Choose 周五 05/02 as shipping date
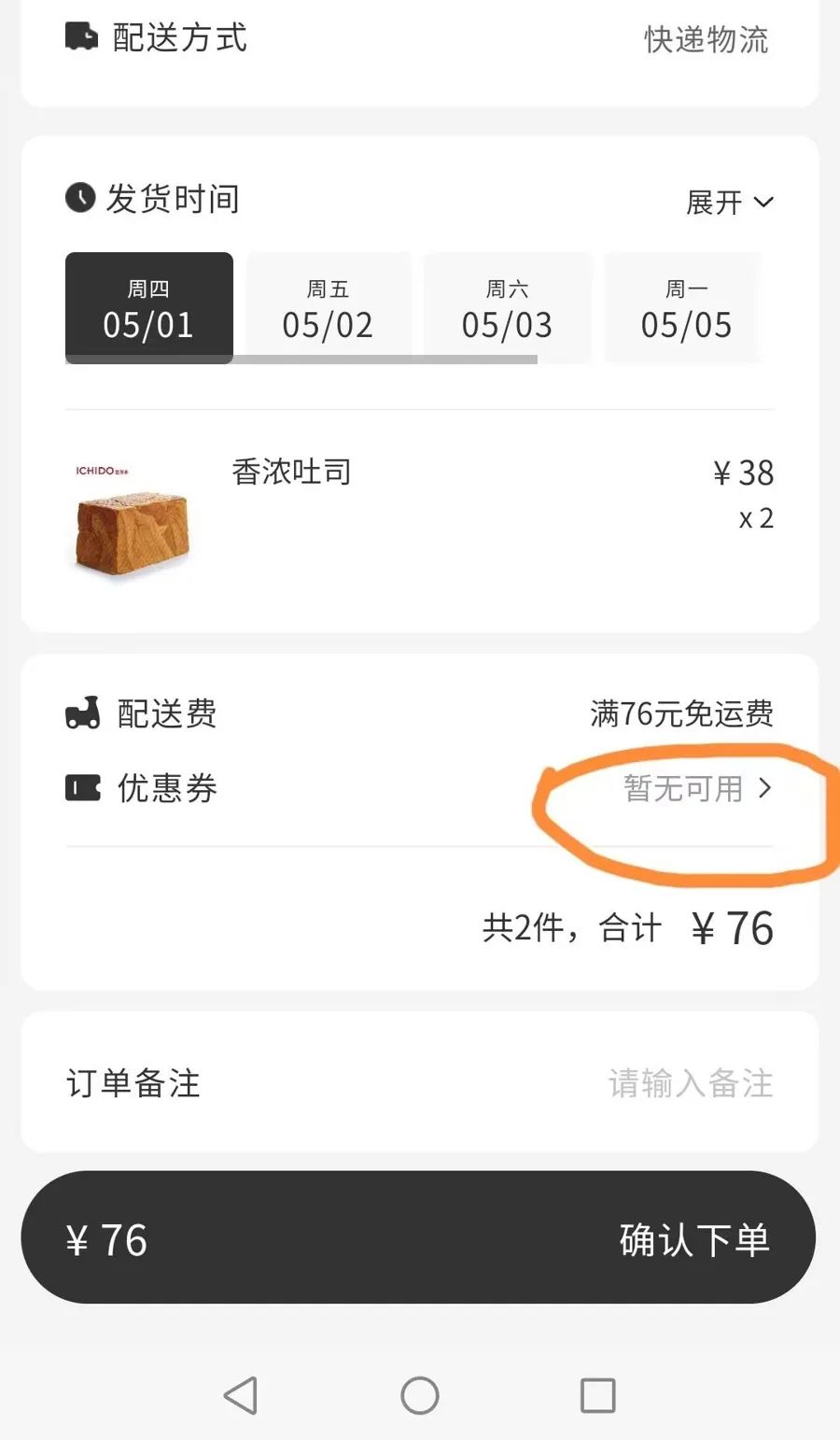The image size is (840, 1440). pos(328,308)
